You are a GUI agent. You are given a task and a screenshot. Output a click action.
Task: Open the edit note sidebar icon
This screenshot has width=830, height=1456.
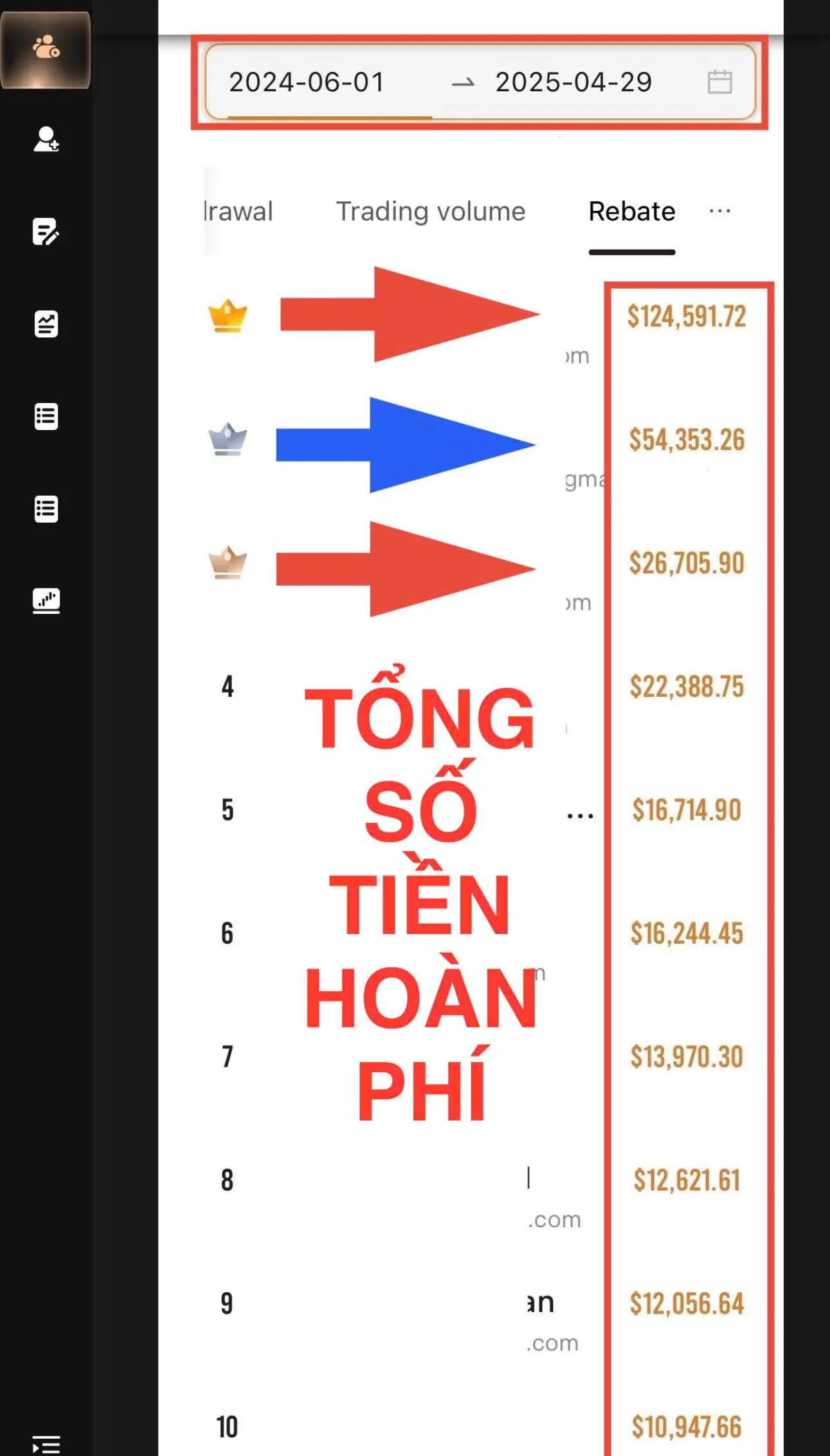46,232
